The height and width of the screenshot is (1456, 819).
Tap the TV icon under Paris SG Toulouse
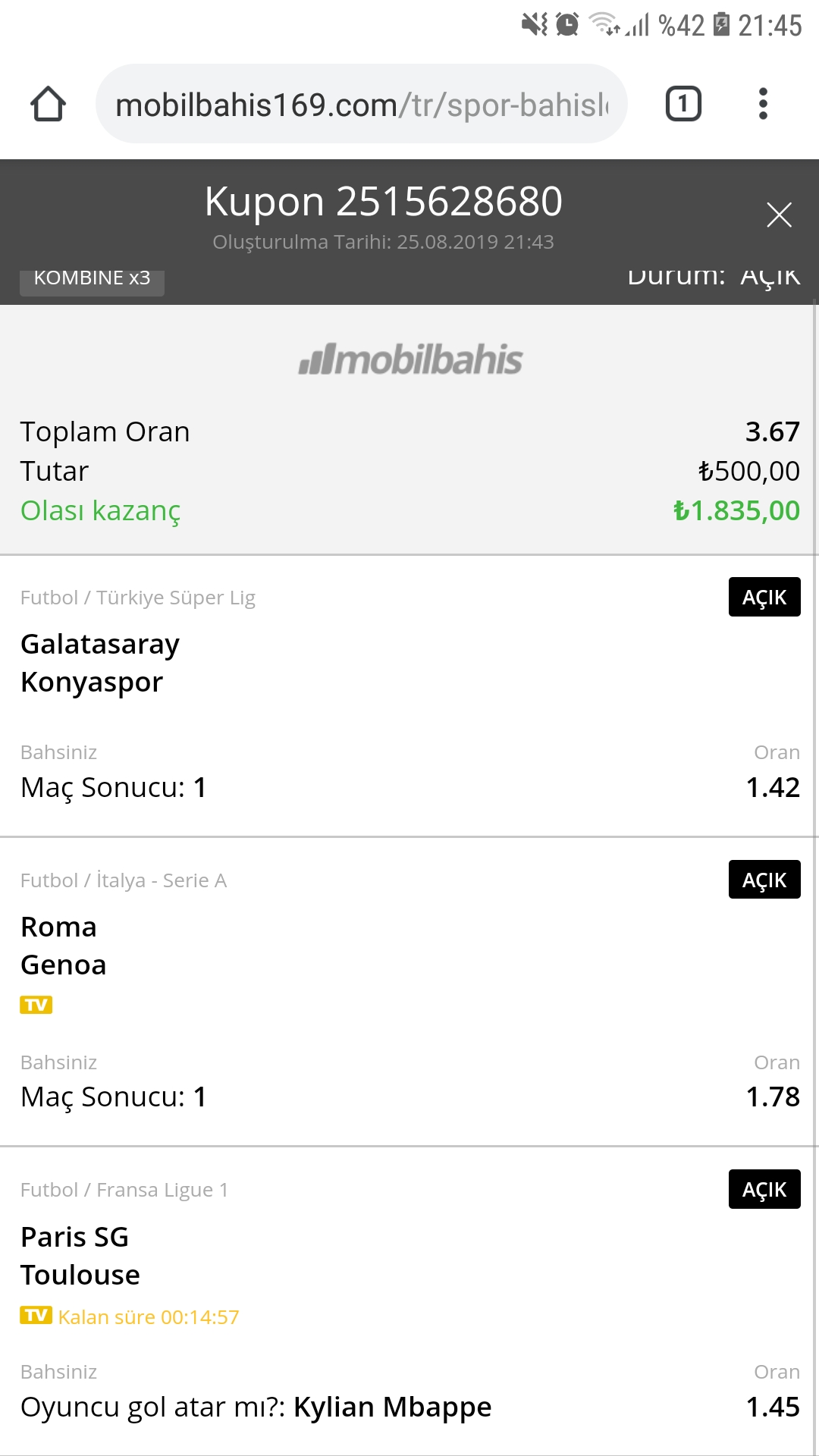click(x=36, y=1315)
